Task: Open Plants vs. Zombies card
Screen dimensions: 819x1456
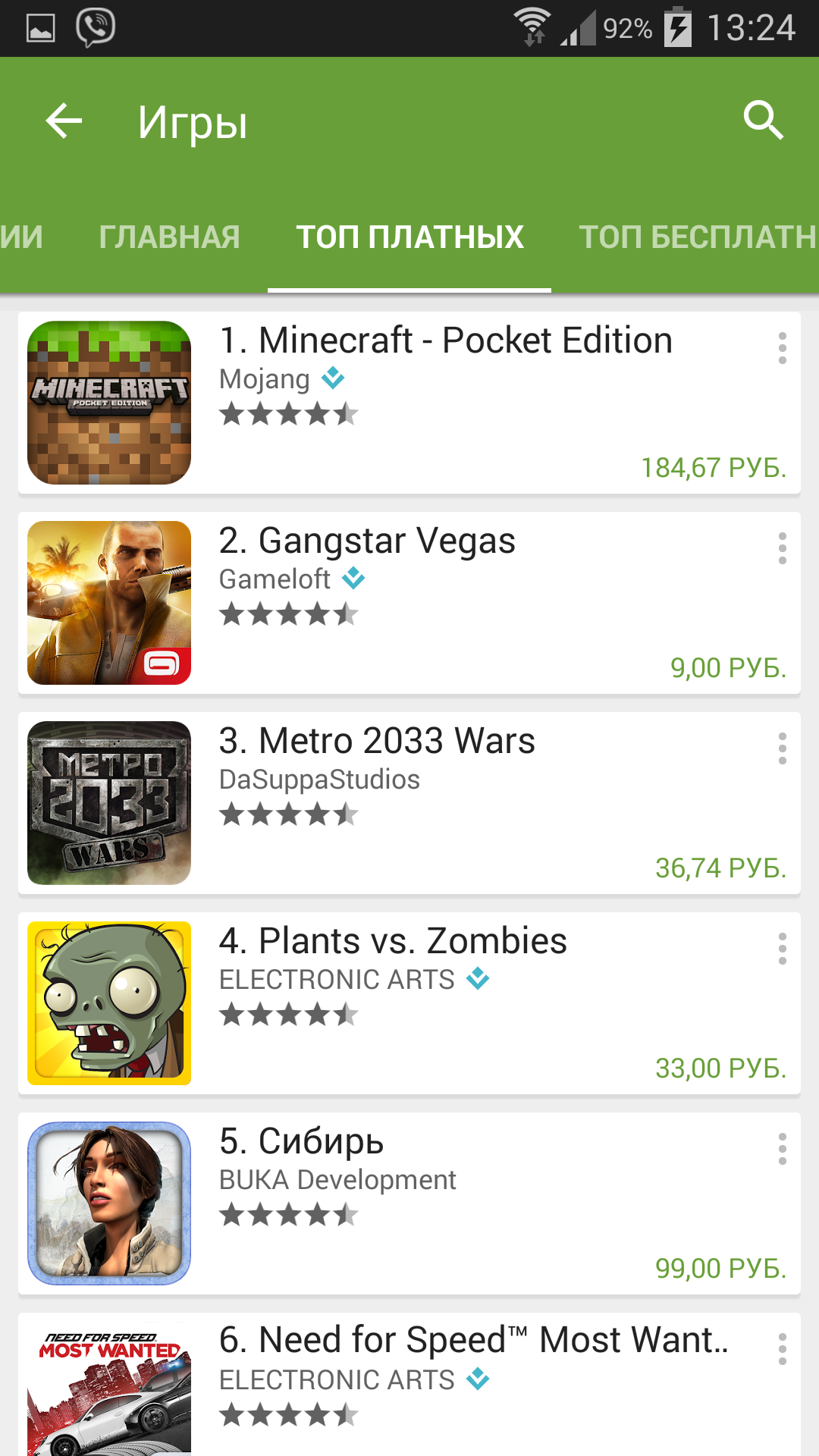Action: point(393,941)
